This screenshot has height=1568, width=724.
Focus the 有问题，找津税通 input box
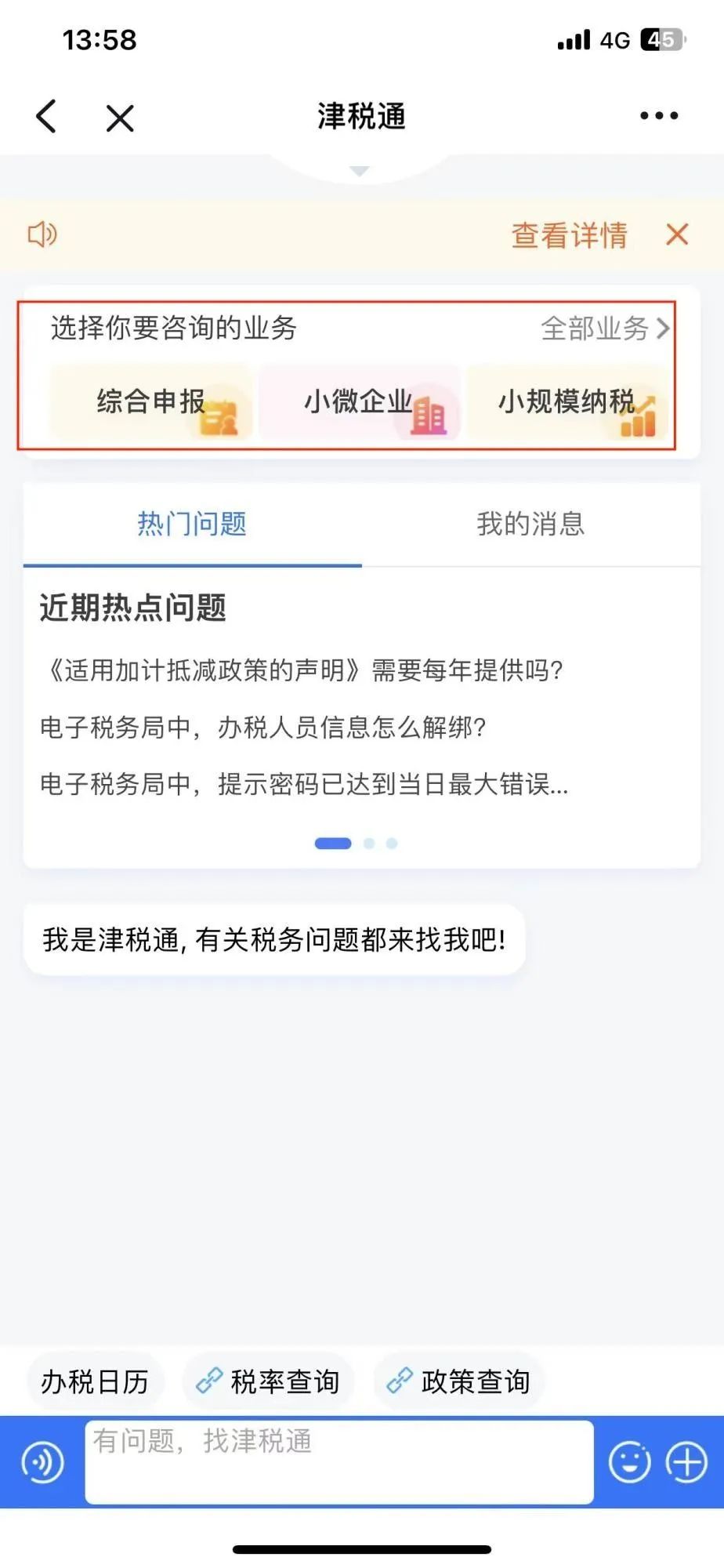point(339,1462)
